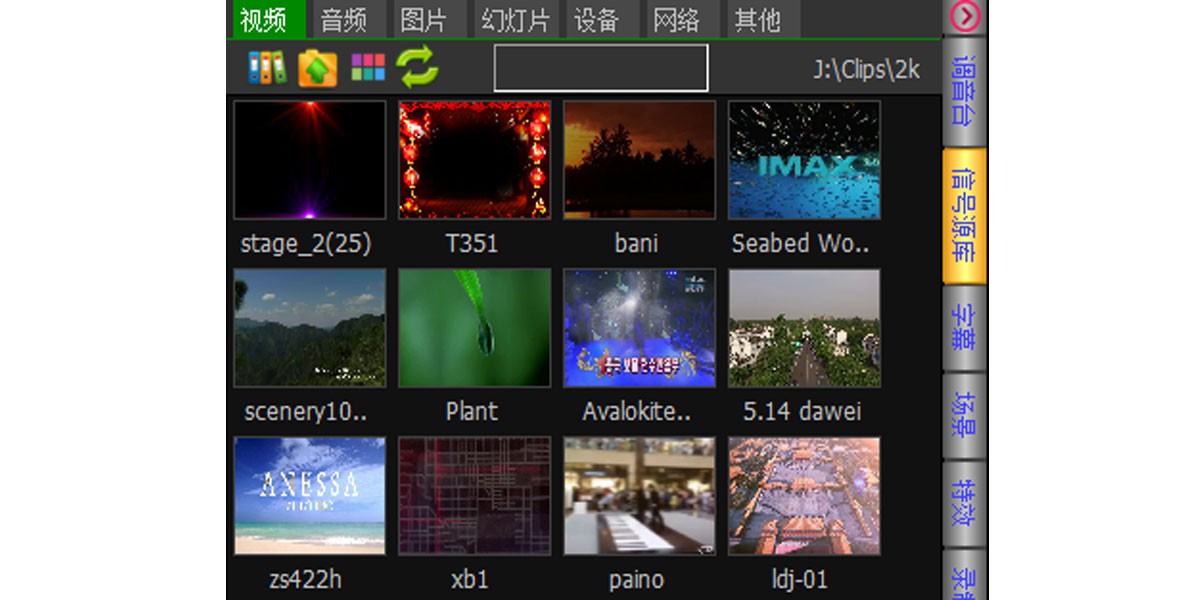The width and height of the screenshot is (1200, 600).
Task: Collapse the side panel with the pink arrow
Action: 966,17
